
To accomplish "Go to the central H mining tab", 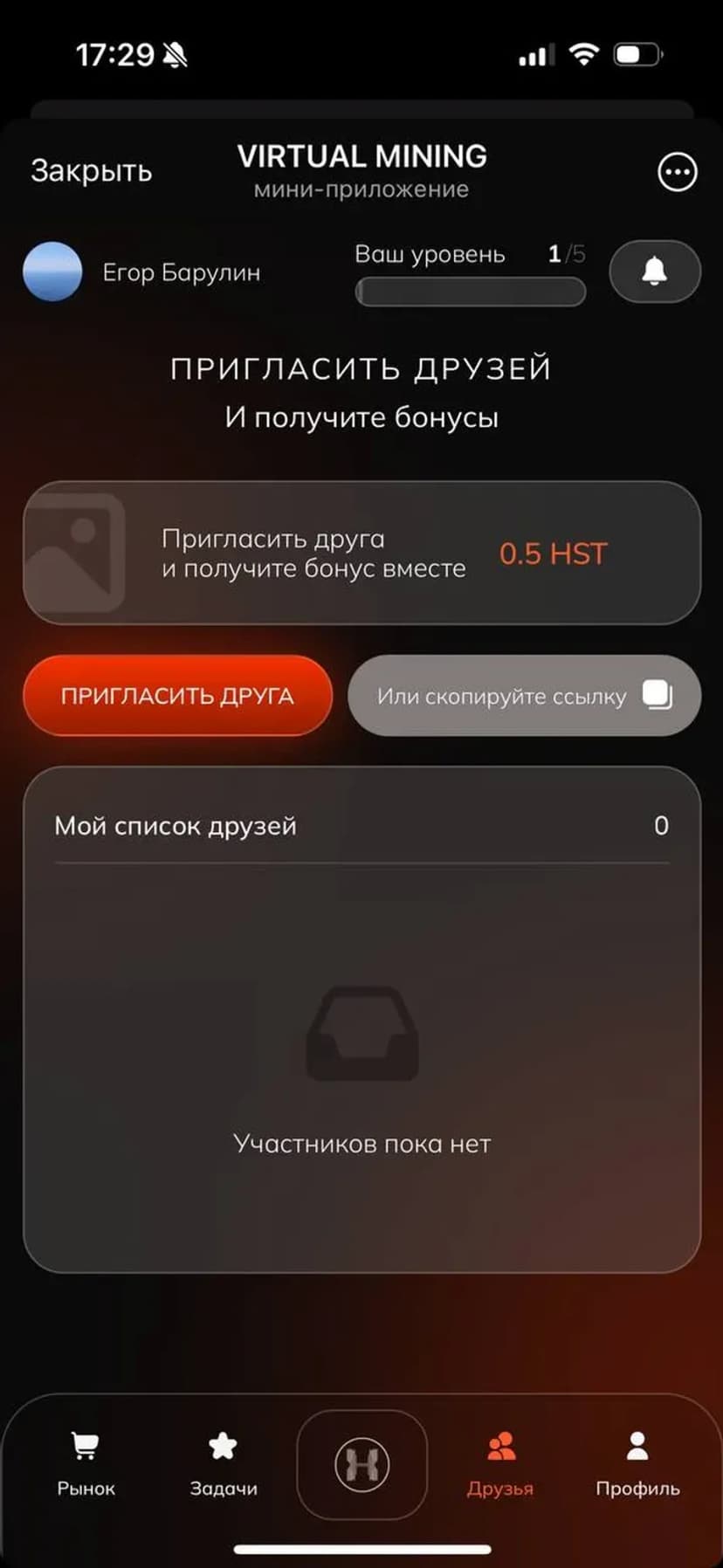I will (361, 1464).
